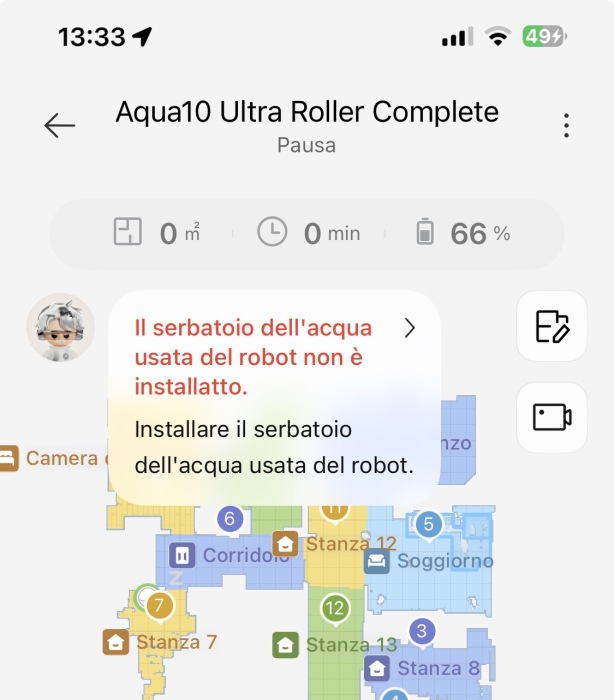Open the water tank error details
The image size is (614, 700).
pyautogui.click(x=408, y=328)
